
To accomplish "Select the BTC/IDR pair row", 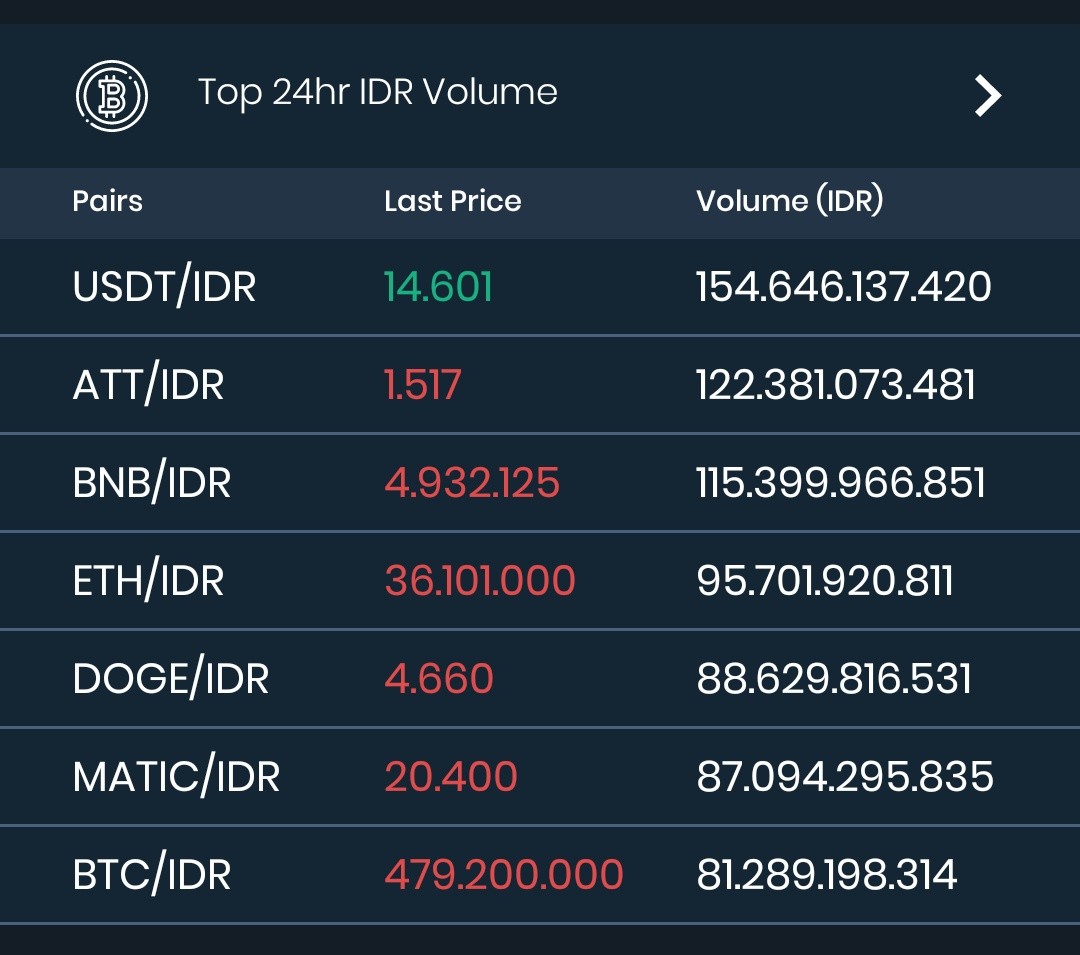I will (x=540, y=874).
